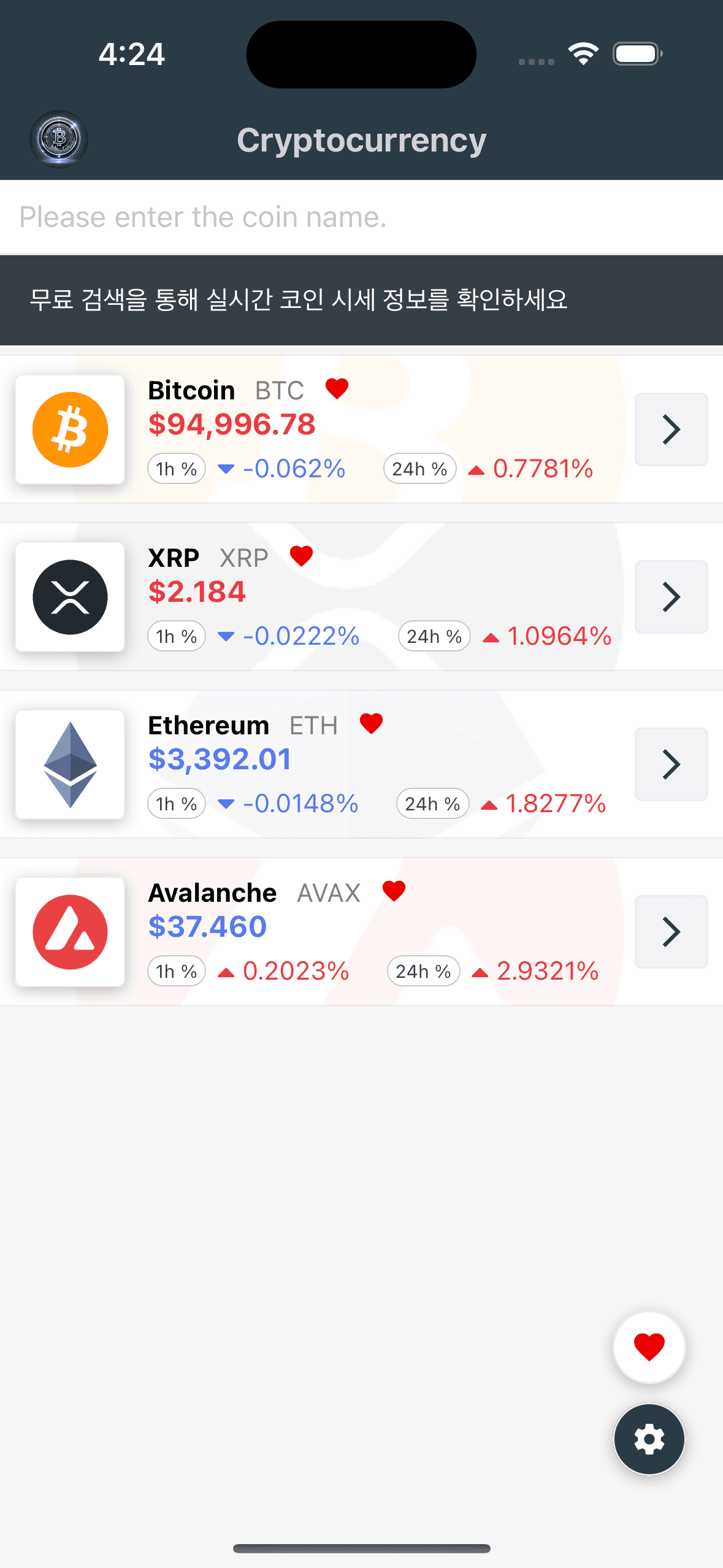Open Avalanche details with its chevron button

click(x=671, y=932)
